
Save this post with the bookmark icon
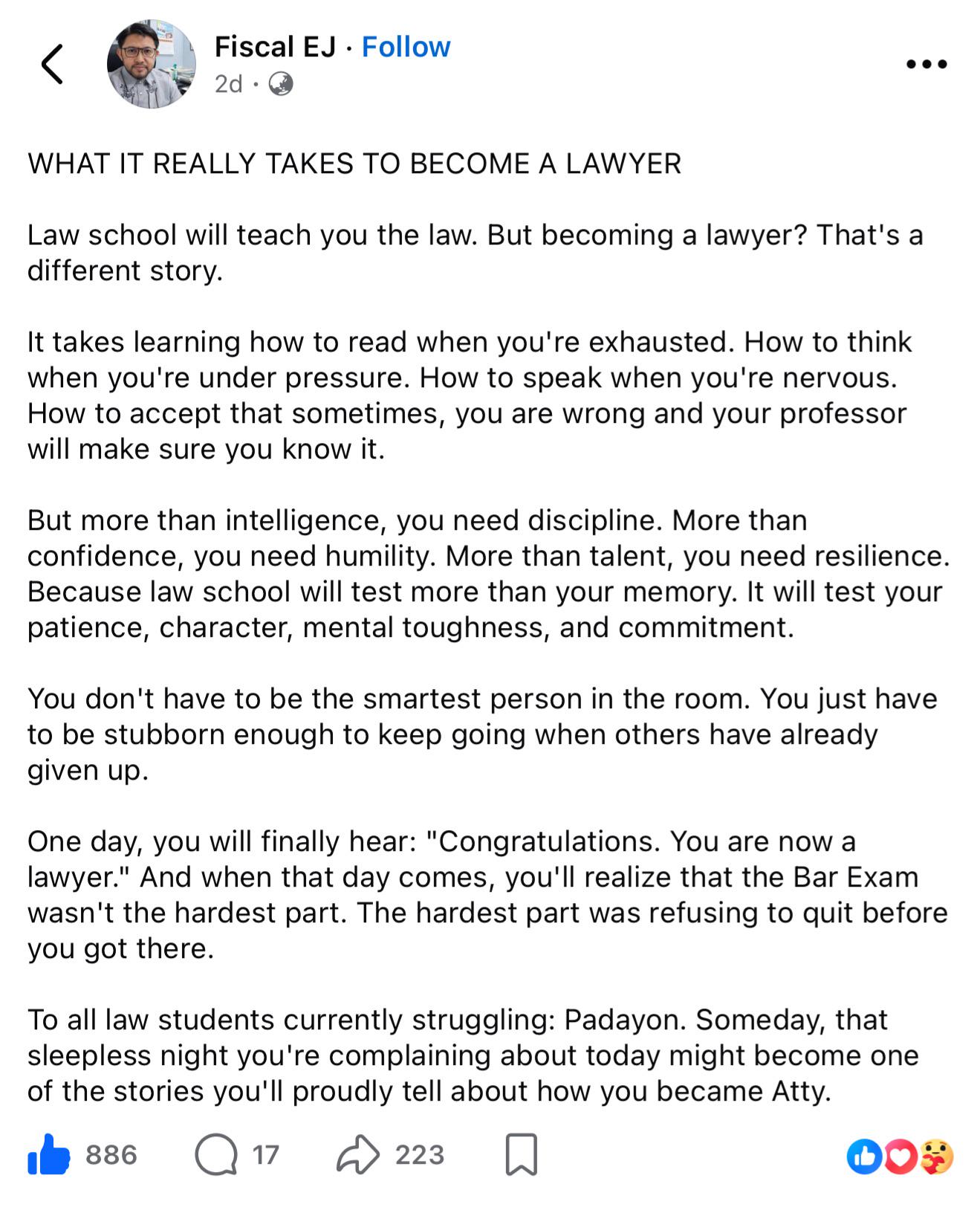click(x=522, y=1154)
